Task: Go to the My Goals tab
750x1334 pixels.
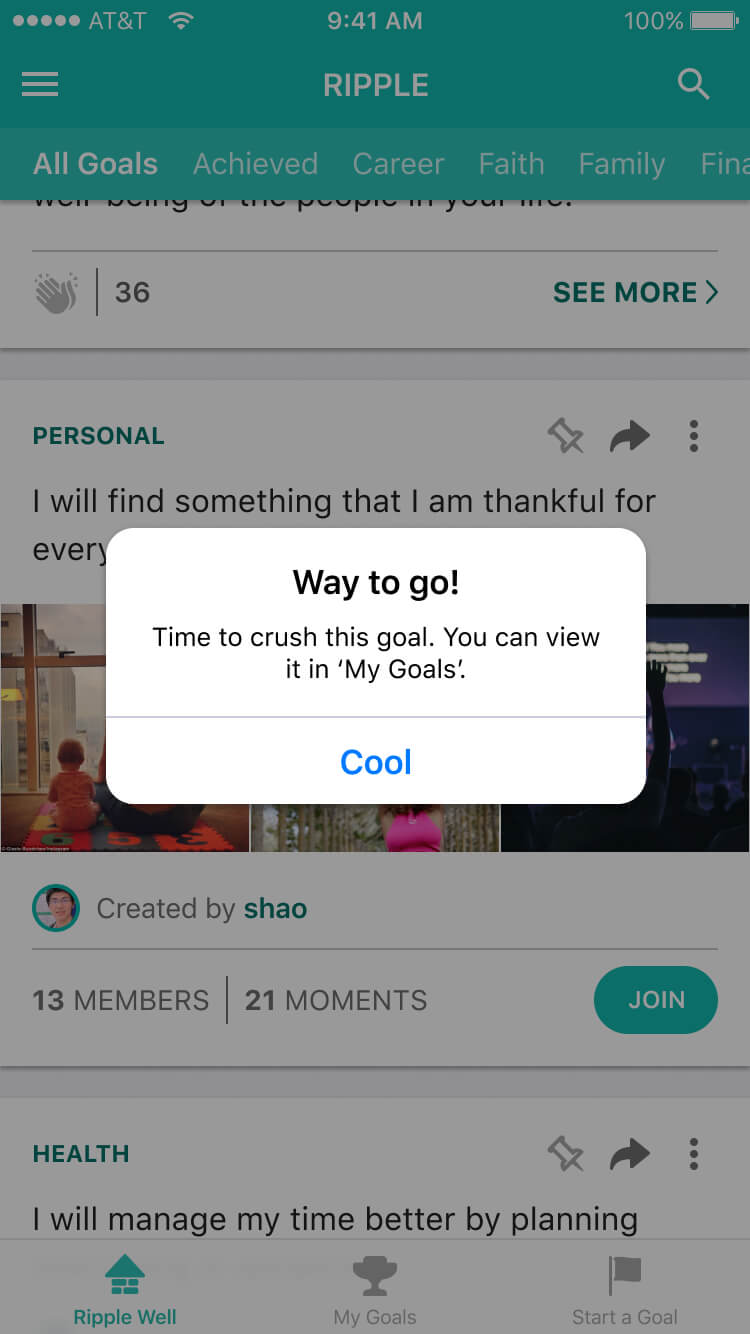Action: [x=375, y=1290]
